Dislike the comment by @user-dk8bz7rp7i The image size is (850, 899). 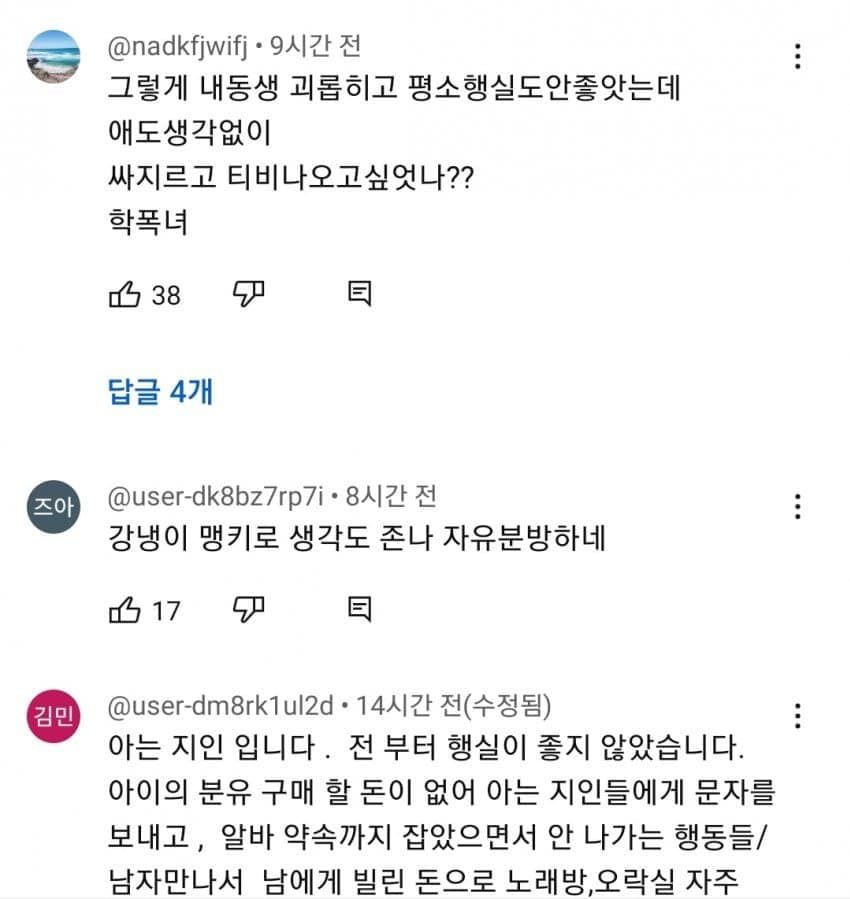248,608
